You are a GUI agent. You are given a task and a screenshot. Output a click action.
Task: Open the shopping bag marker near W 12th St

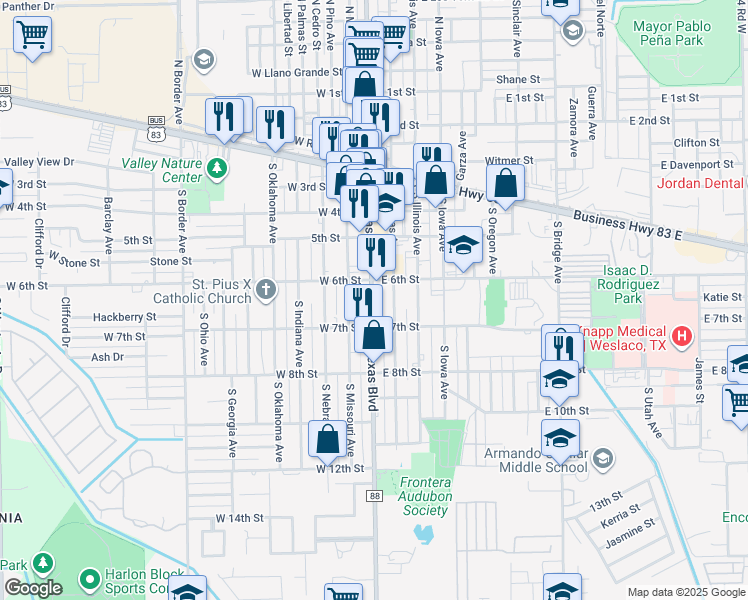[328, 440]
